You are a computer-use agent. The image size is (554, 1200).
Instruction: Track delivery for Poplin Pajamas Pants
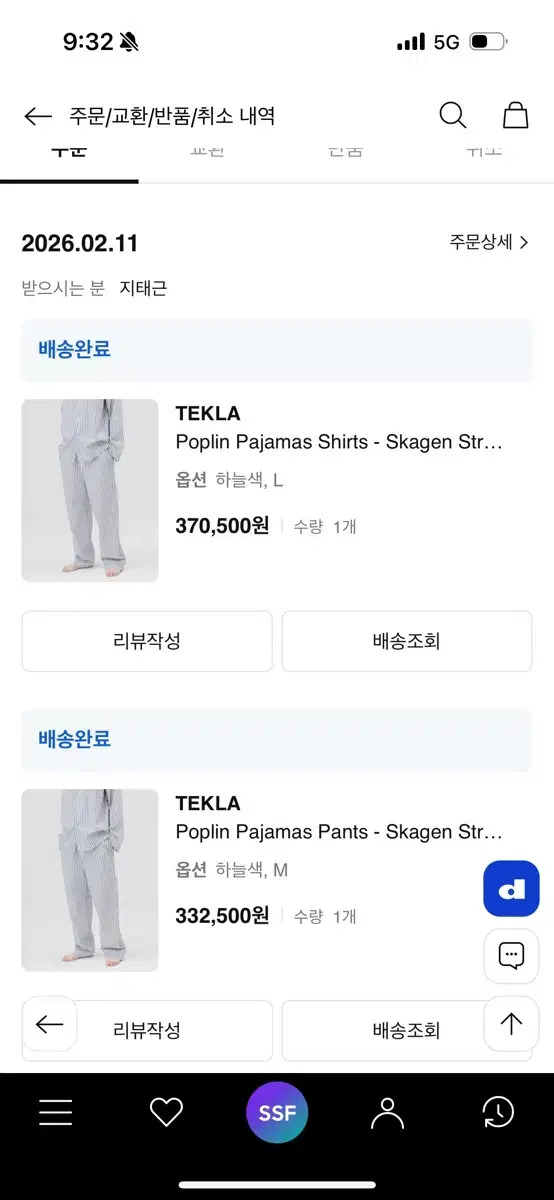407,1030
